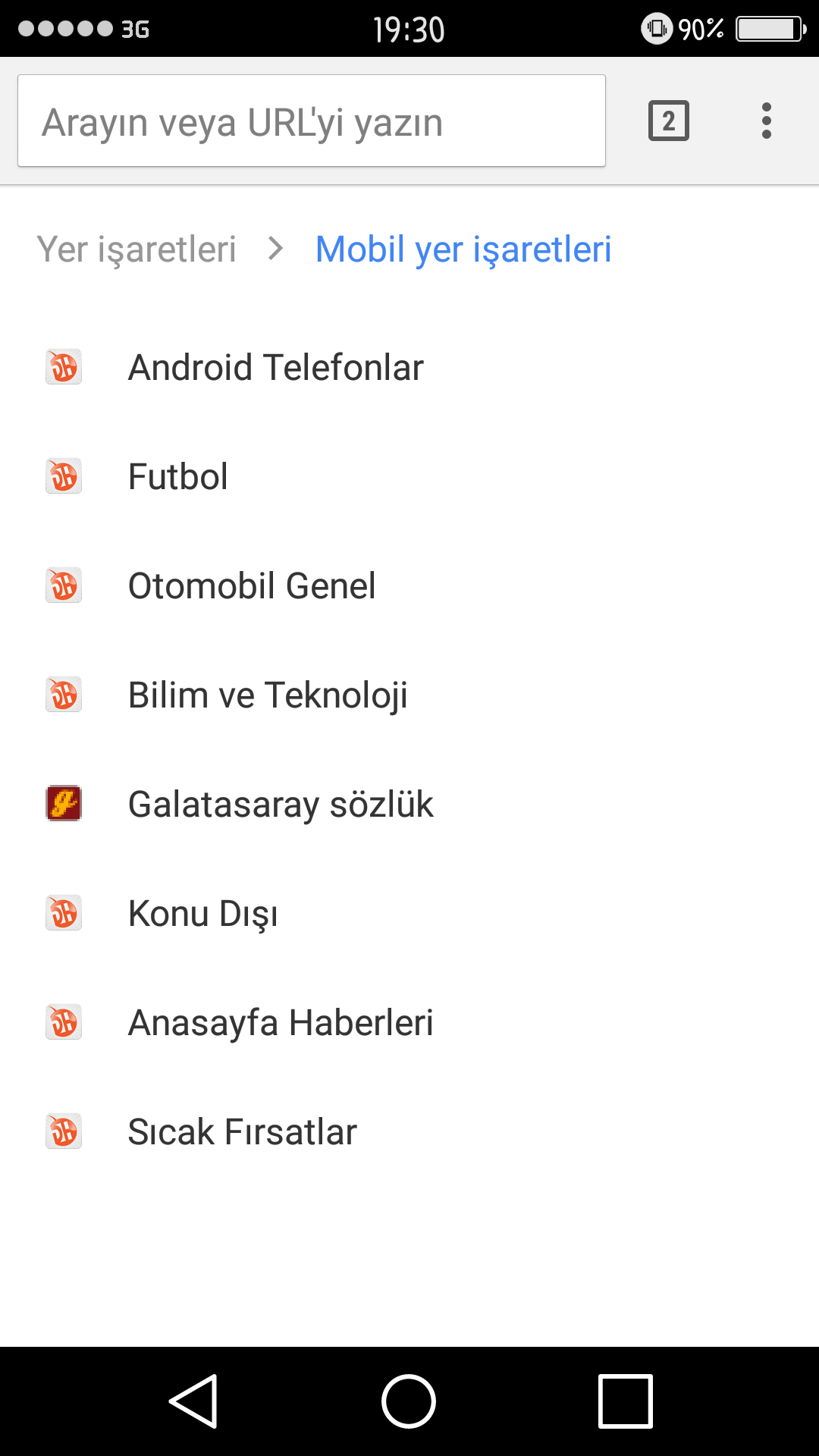819x1456 pixels.
Task: Open the tab switcher showing 2 tabs
Action: [x=668, y=121]
